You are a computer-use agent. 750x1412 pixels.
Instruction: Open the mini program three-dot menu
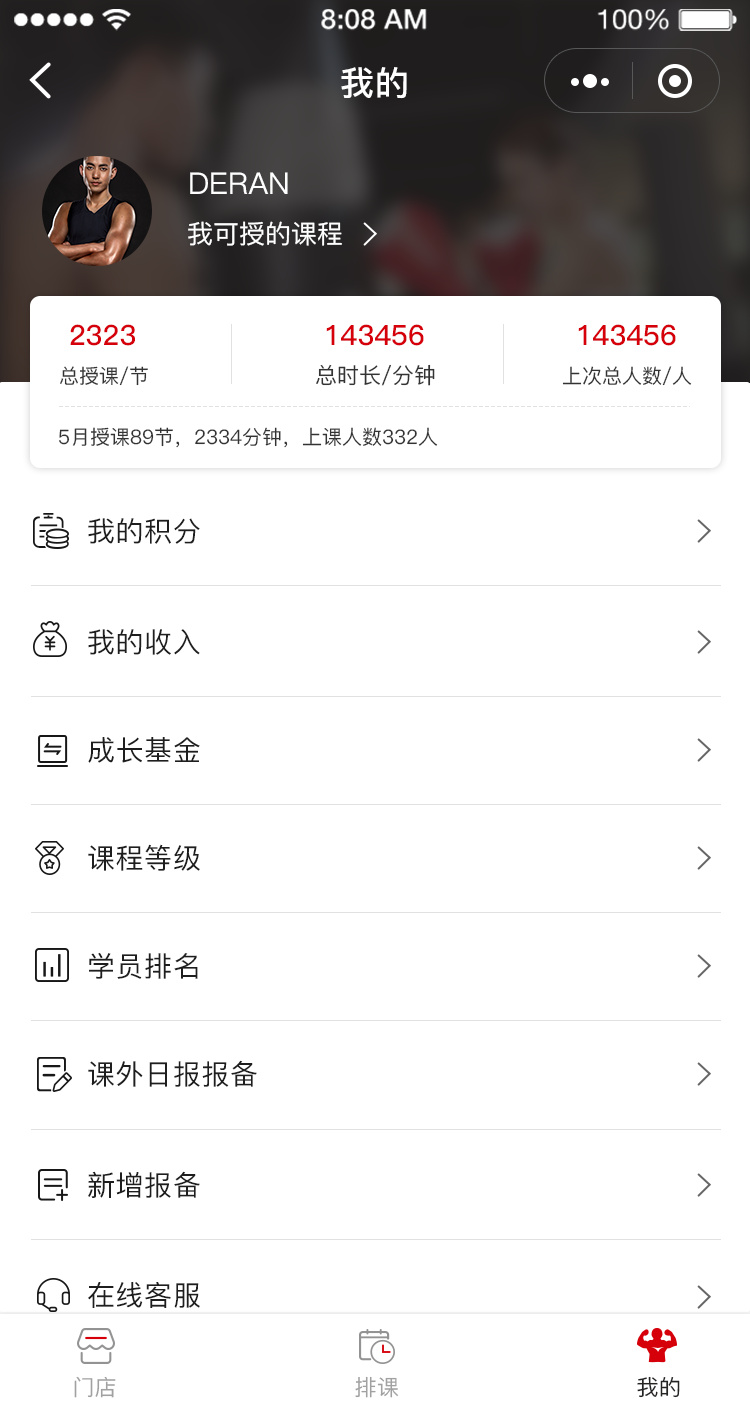click(x=590, y=81)
